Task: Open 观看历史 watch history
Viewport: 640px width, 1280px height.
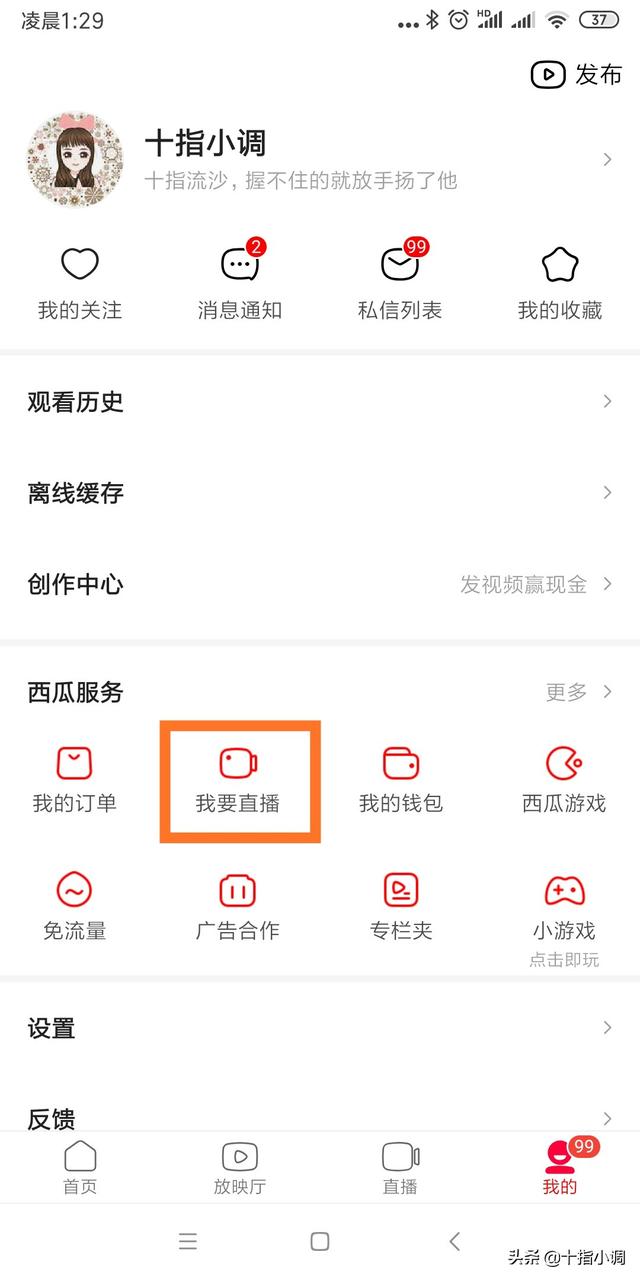Action: coord(320,402)
